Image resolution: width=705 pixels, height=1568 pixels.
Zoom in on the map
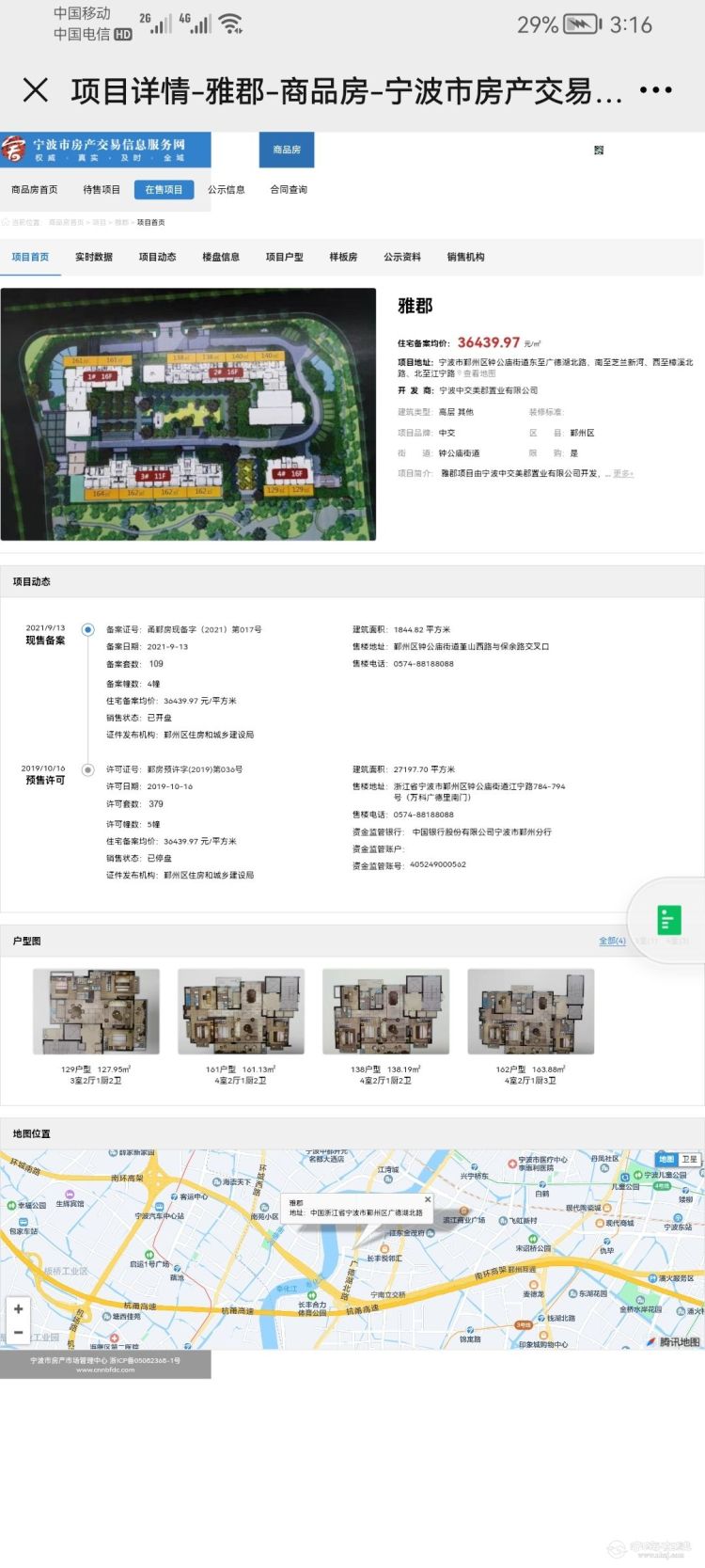(x=18, y=1308)
